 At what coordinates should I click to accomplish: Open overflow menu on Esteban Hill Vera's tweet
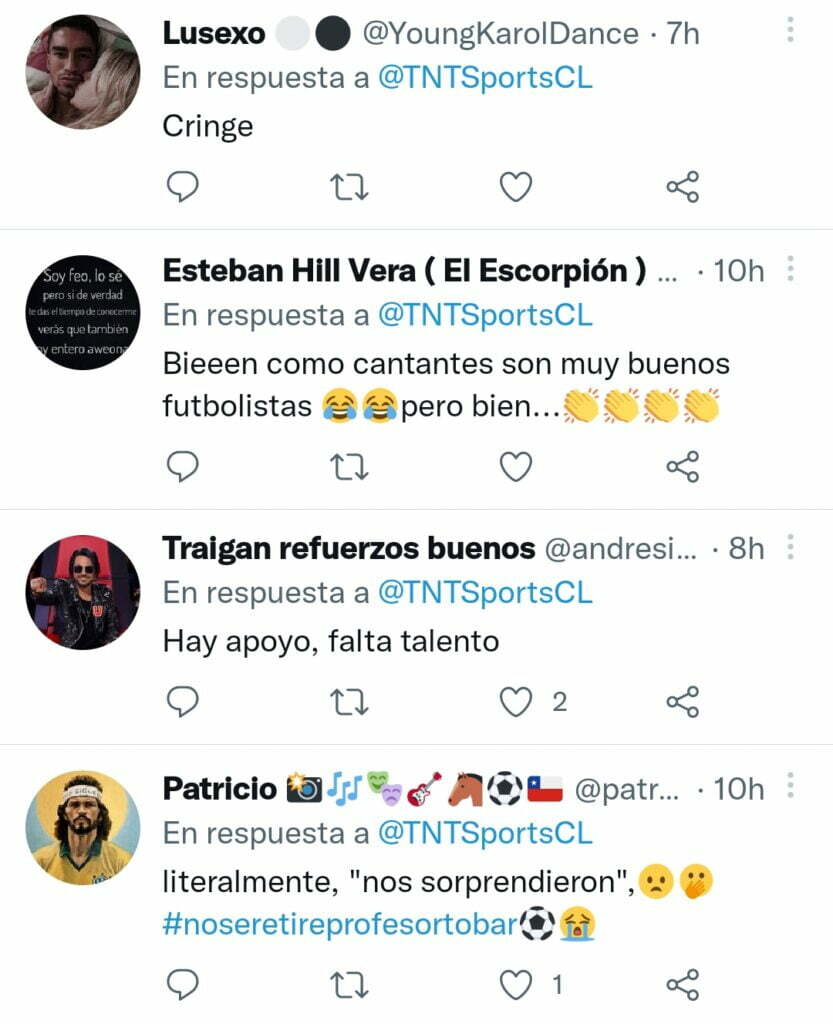coord(790,268)
